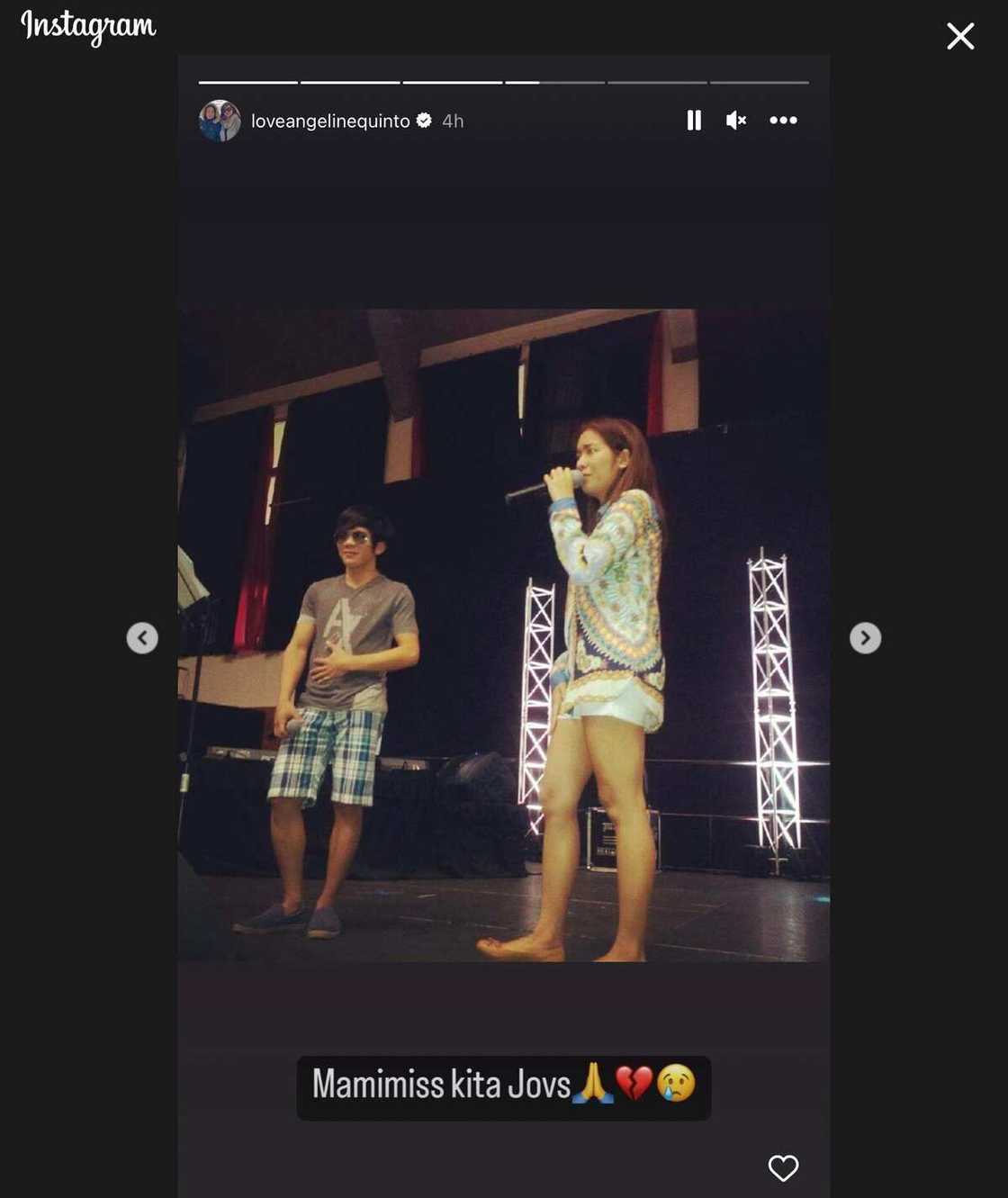Go to the previous story
Image resolution: width=1008 pixels, height=1198 pixels.
tap(142, 637)
